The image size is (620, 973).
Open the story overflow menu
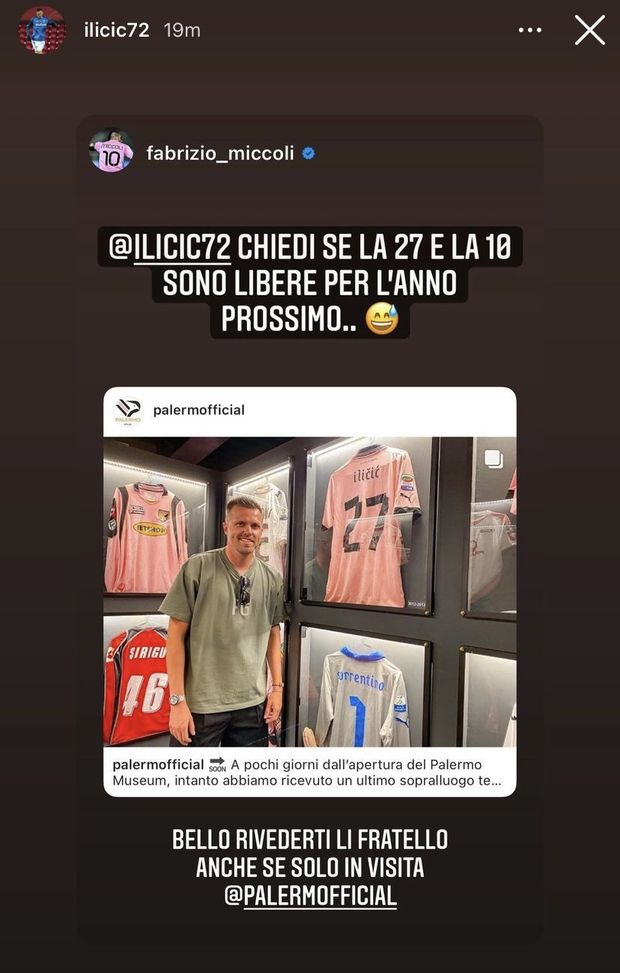point(530,31)
